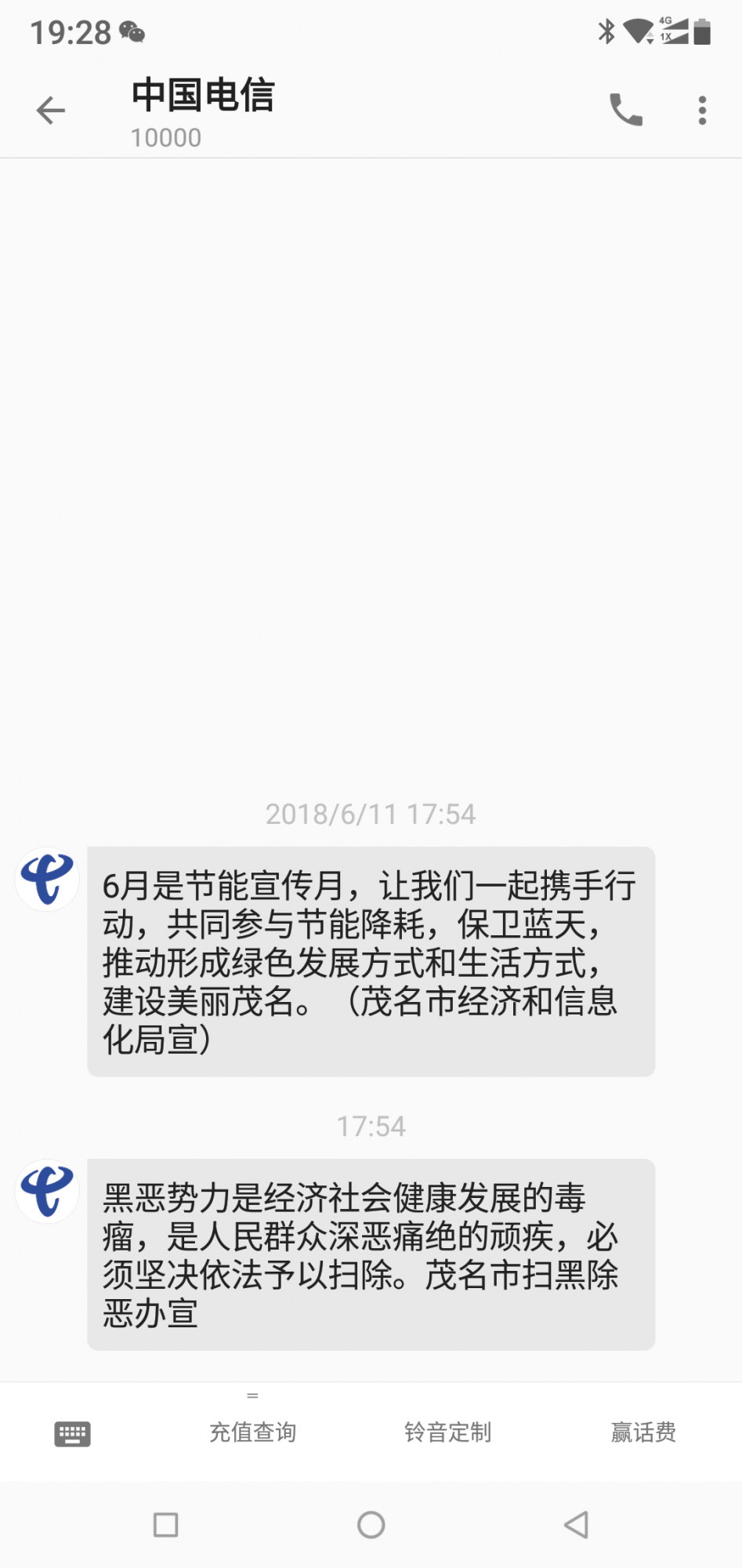Open the phone call icon to dial 10000
Image resolution: width=742 pixels, height=1568 pixels.
click(626, 111)
